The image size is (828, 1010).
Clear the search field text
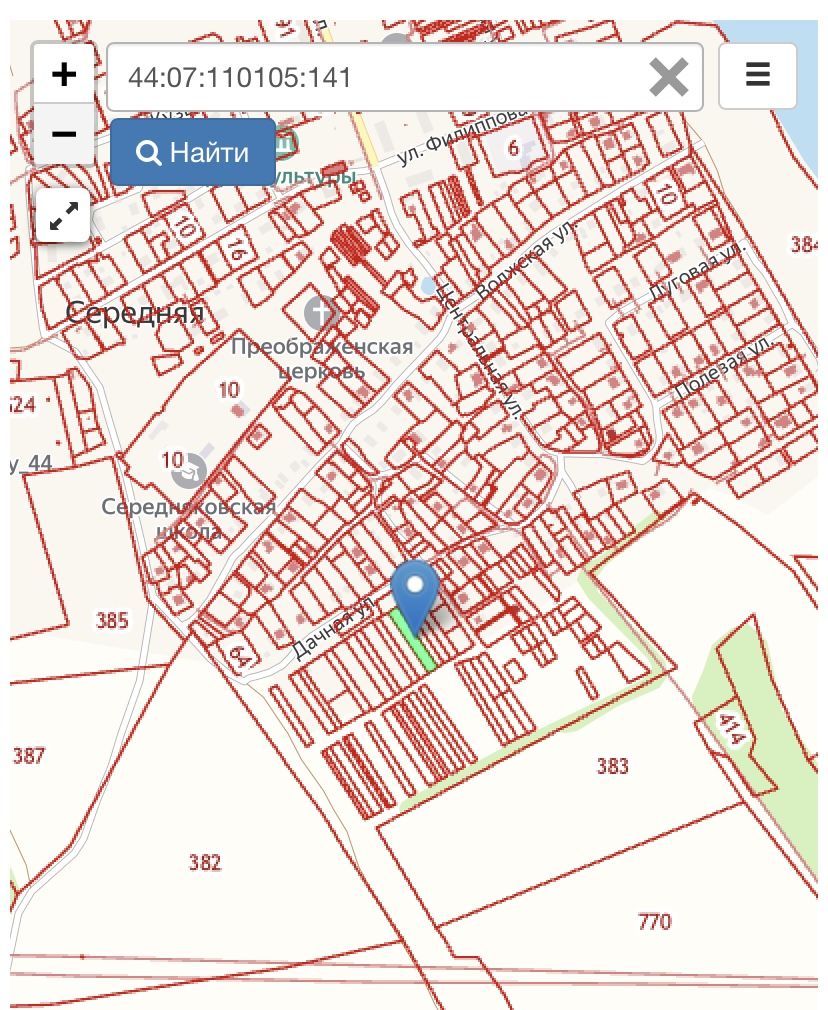point(668,77)
